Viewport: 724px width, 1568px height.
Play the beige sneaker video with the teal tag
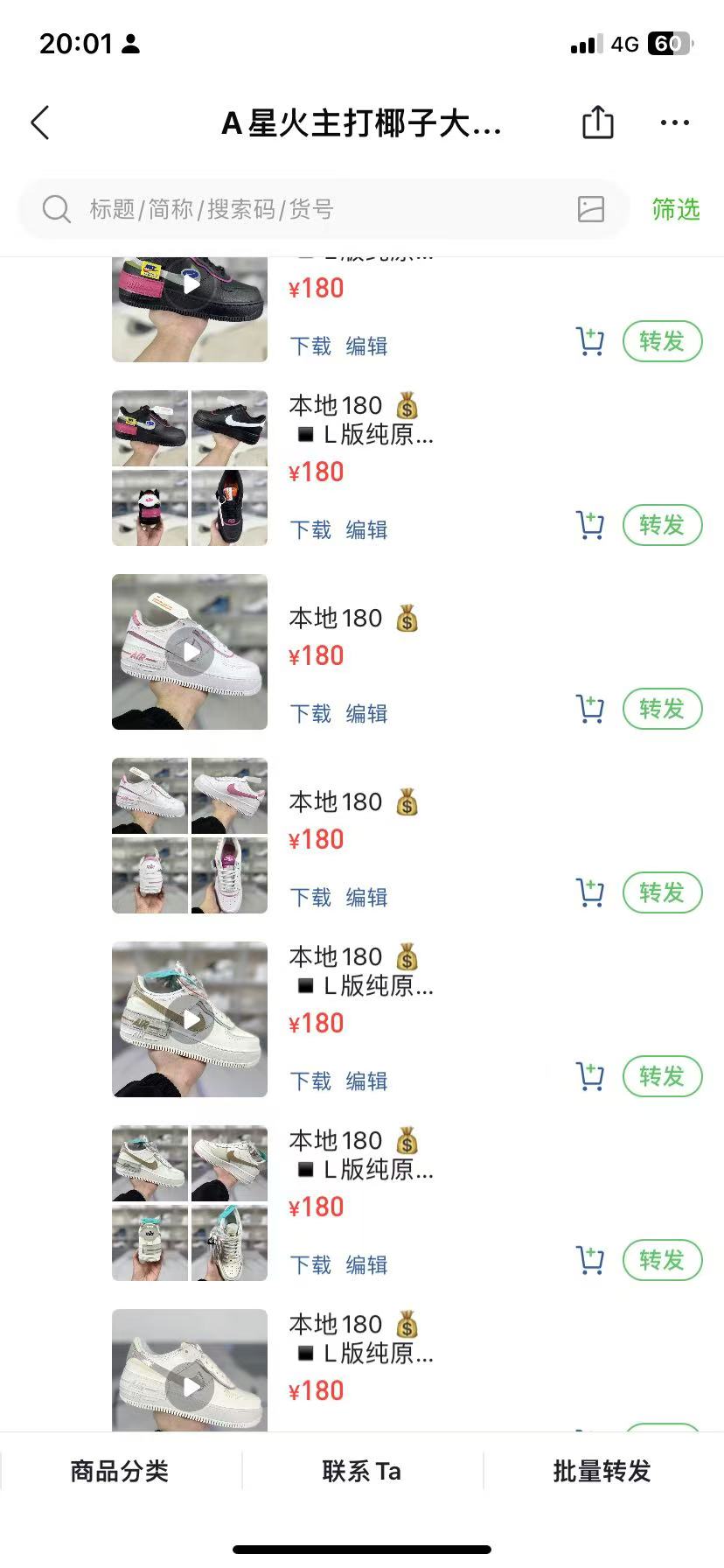190,1019
